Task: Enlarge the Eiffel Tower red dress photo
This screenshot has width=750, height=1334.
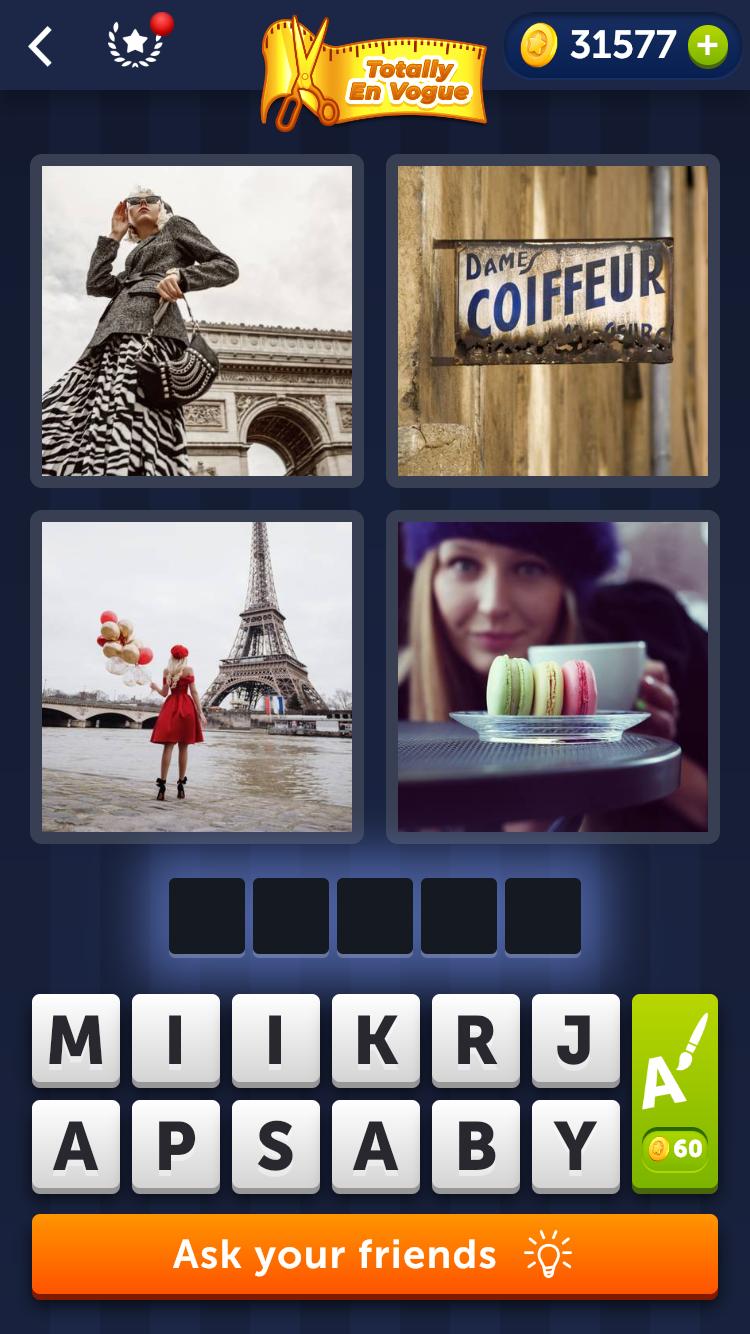Action: 197,677
